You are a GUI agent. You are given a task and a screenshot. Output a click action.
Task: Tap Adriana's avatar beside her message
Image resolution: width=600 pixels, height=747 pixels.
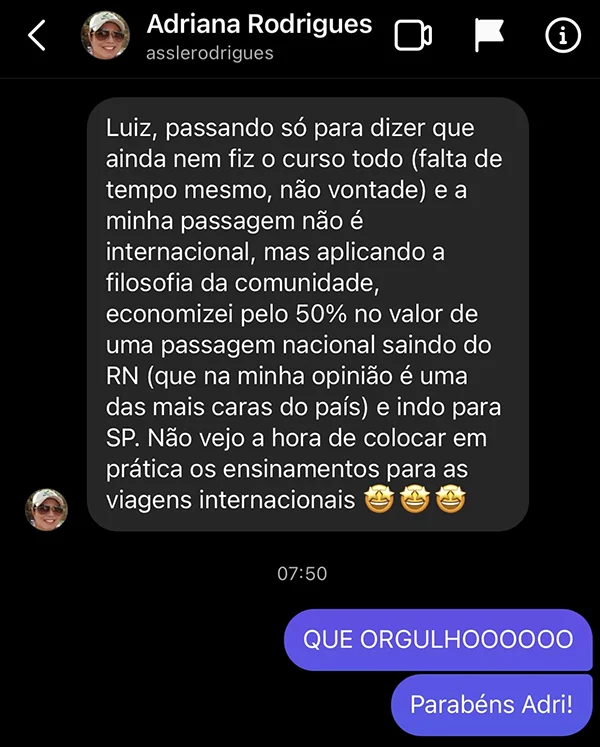pos(46,509)
